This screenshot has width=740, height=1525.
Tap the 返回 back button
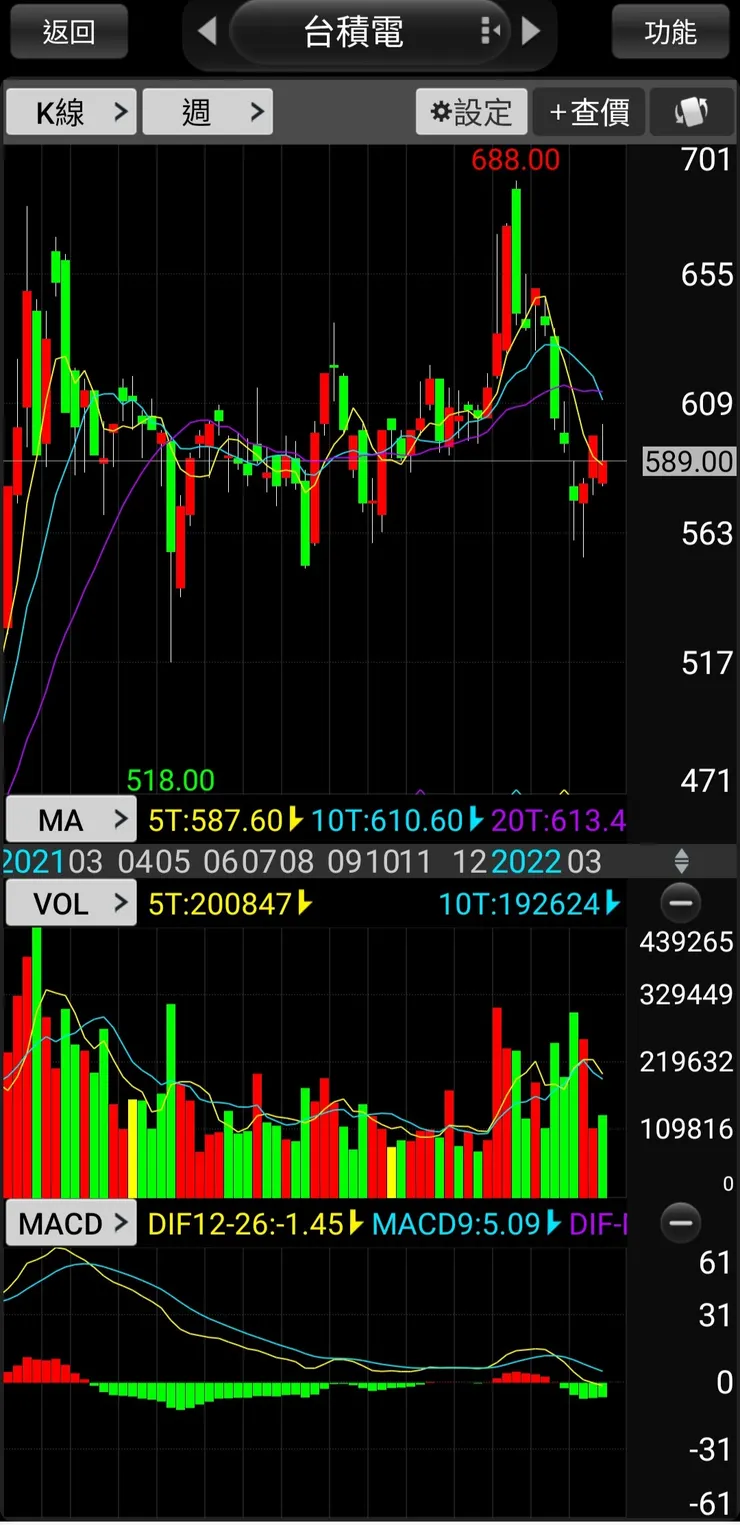click(69, 32)
